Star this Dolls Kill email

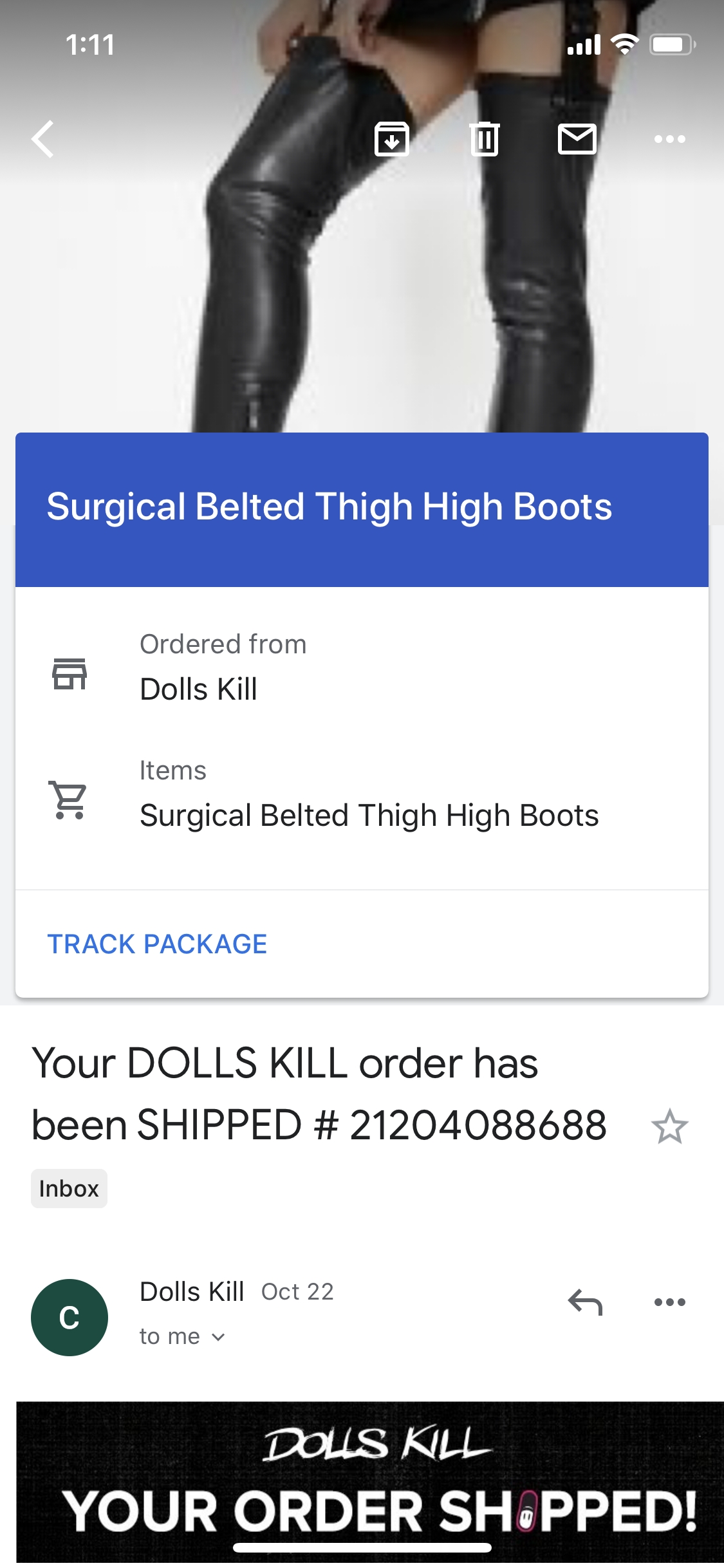click(x=669, y=1127)
